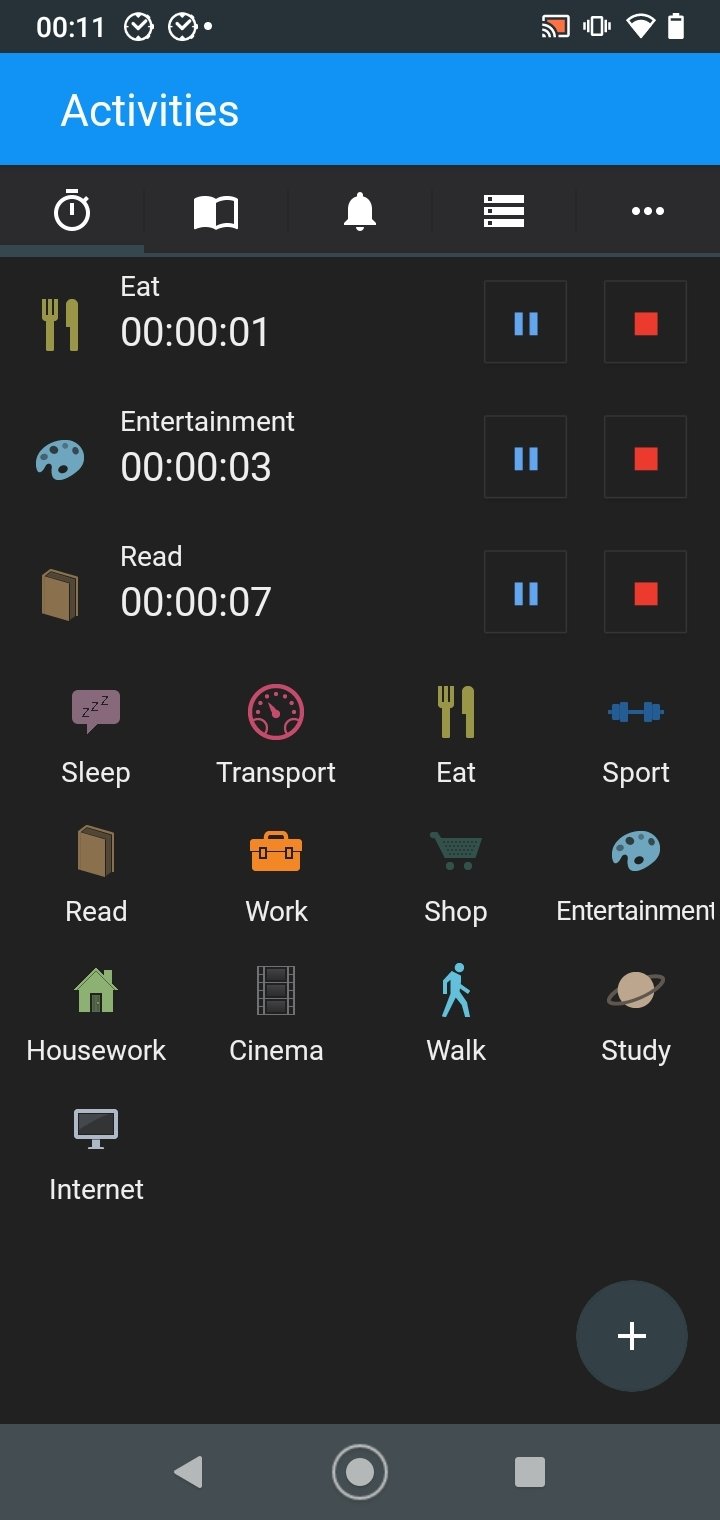This screenshot has width=720, height=1520.
Task: Switch to the list view tab
Action: point(504,211)
